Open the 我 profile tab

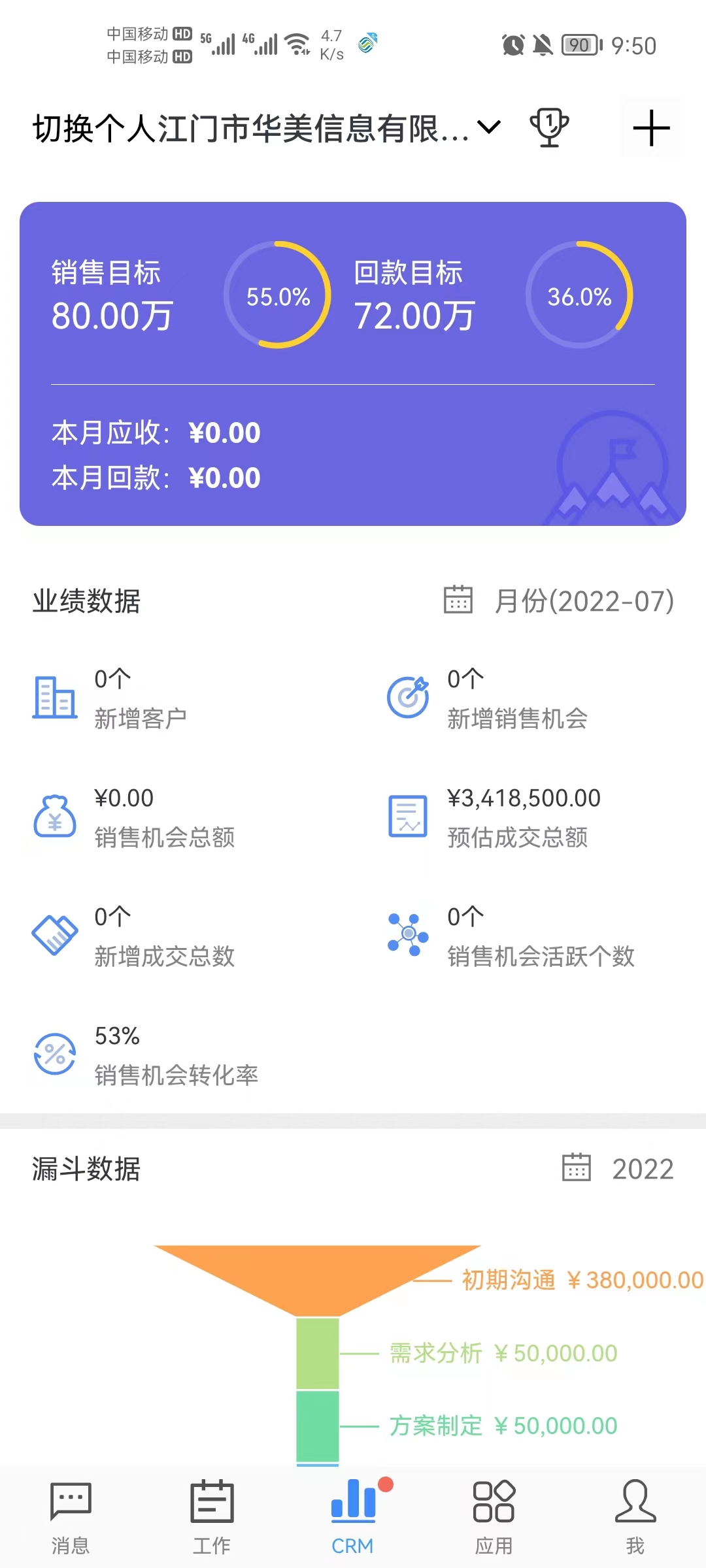coord(635,1517)
